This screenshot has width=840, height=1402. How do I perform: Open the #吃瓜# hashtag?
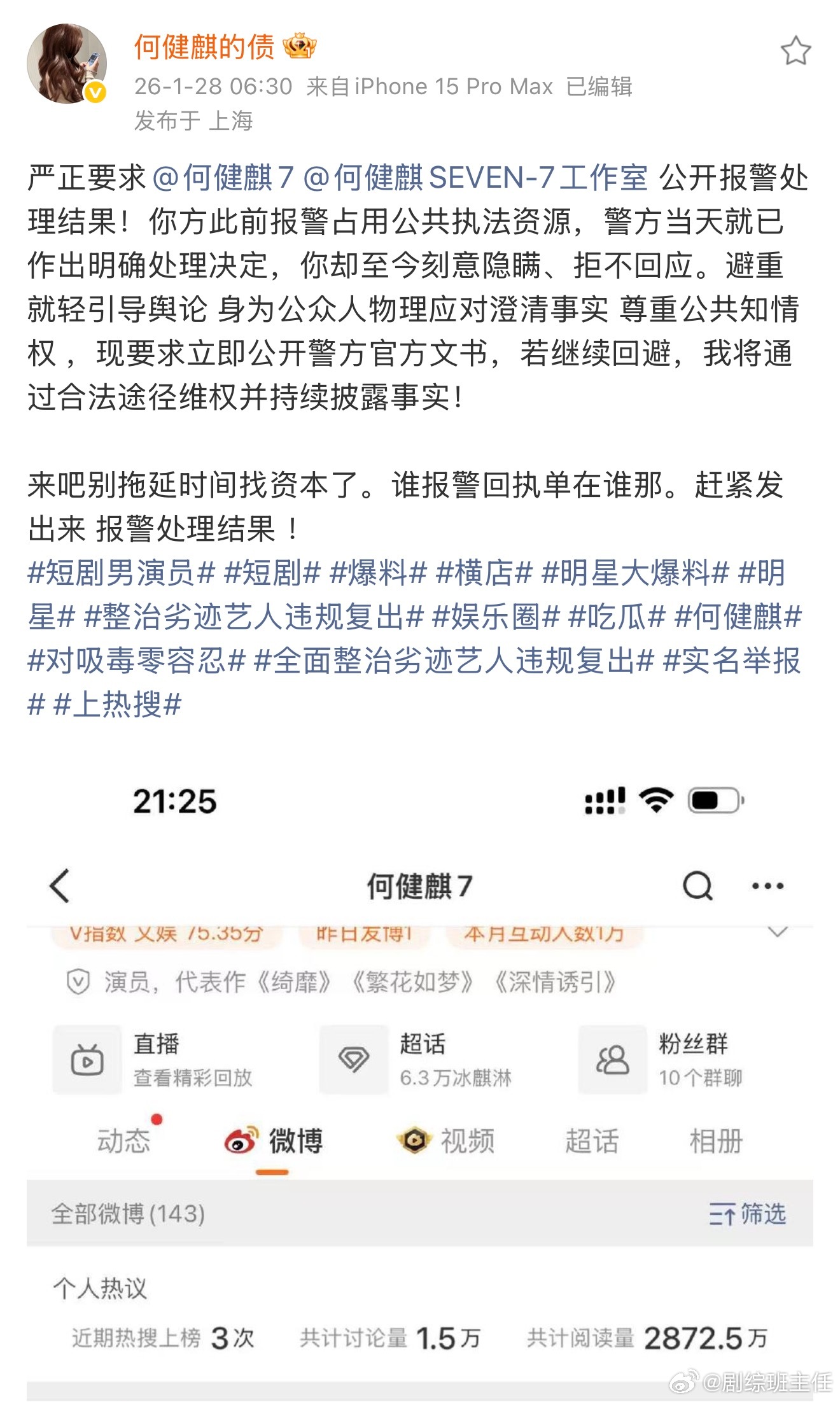pos(617,617)
